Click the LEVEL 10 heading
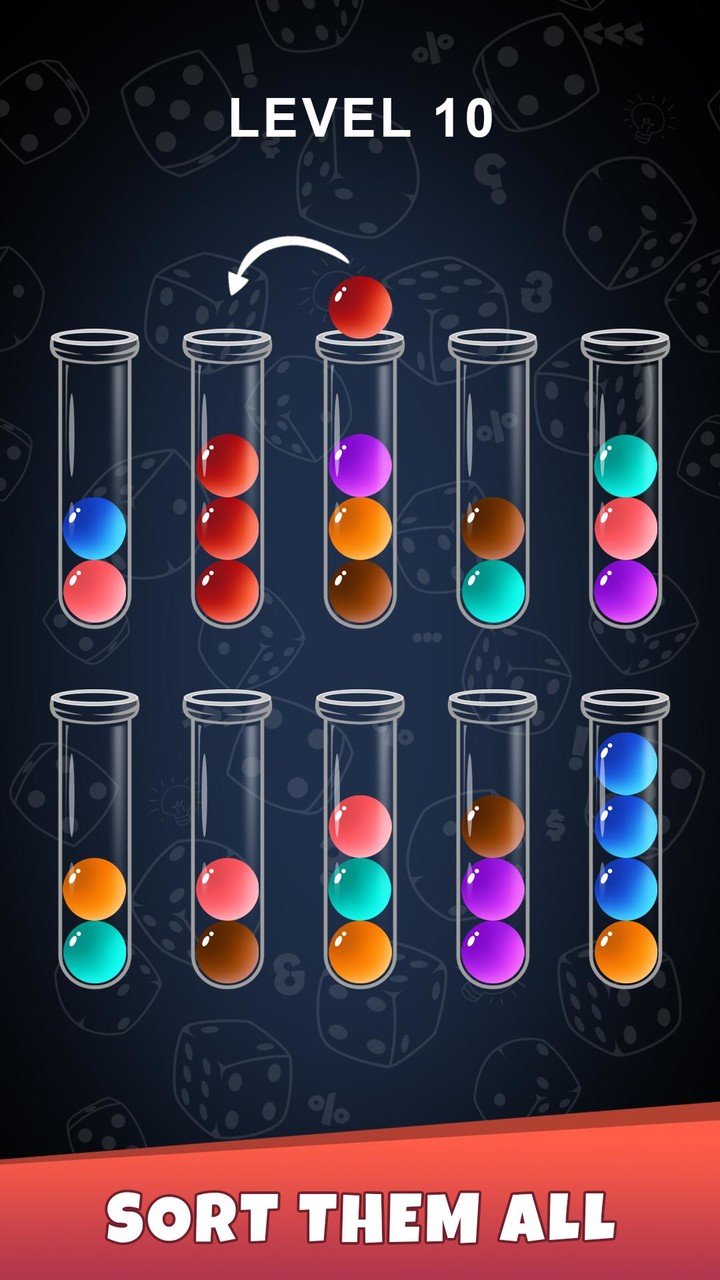This screenshot has height=1280, width=720. click(x=360, y=118)
